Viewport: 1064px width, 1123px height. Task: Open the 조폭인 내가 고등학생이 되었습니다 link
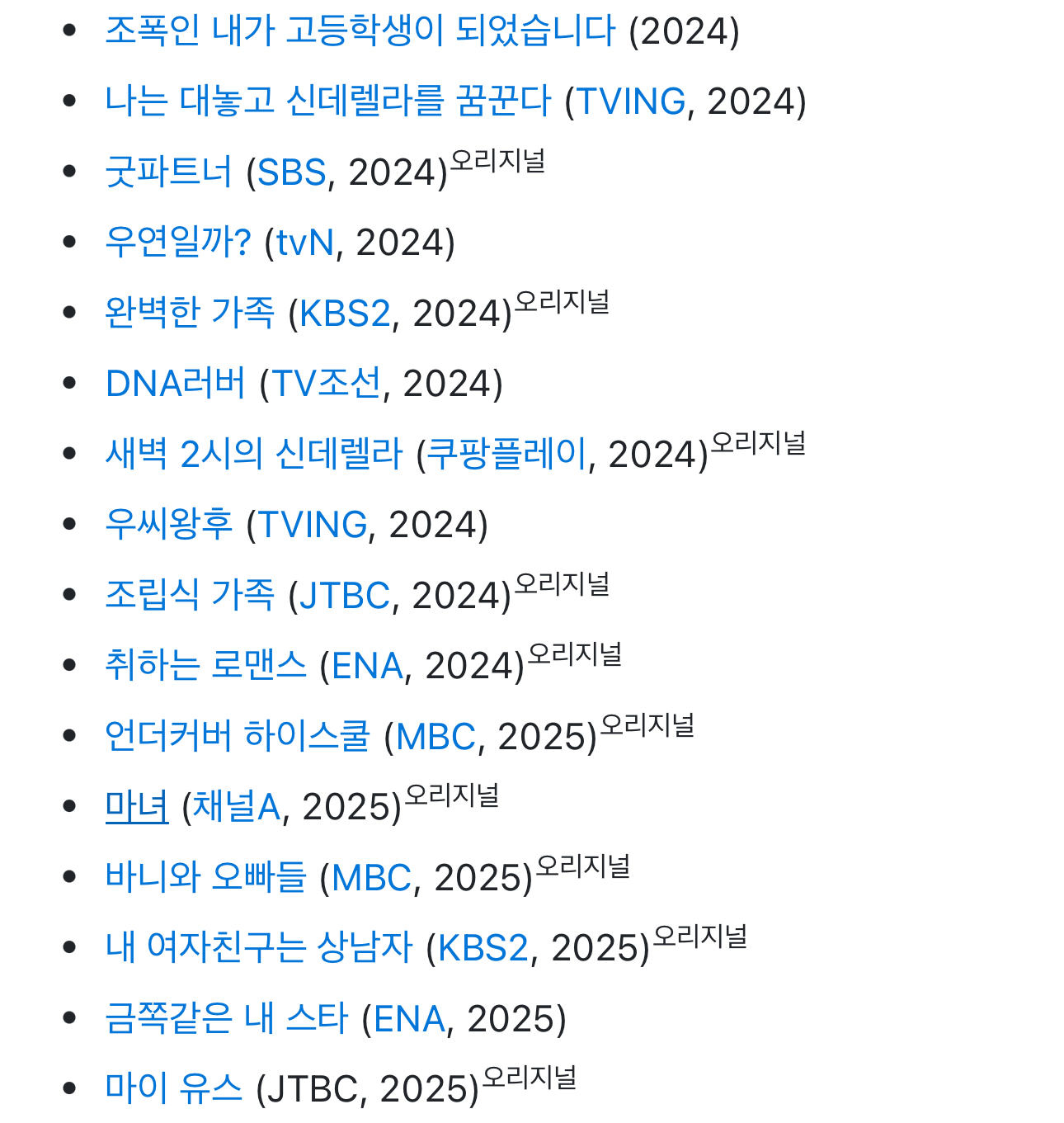[360, 31]
